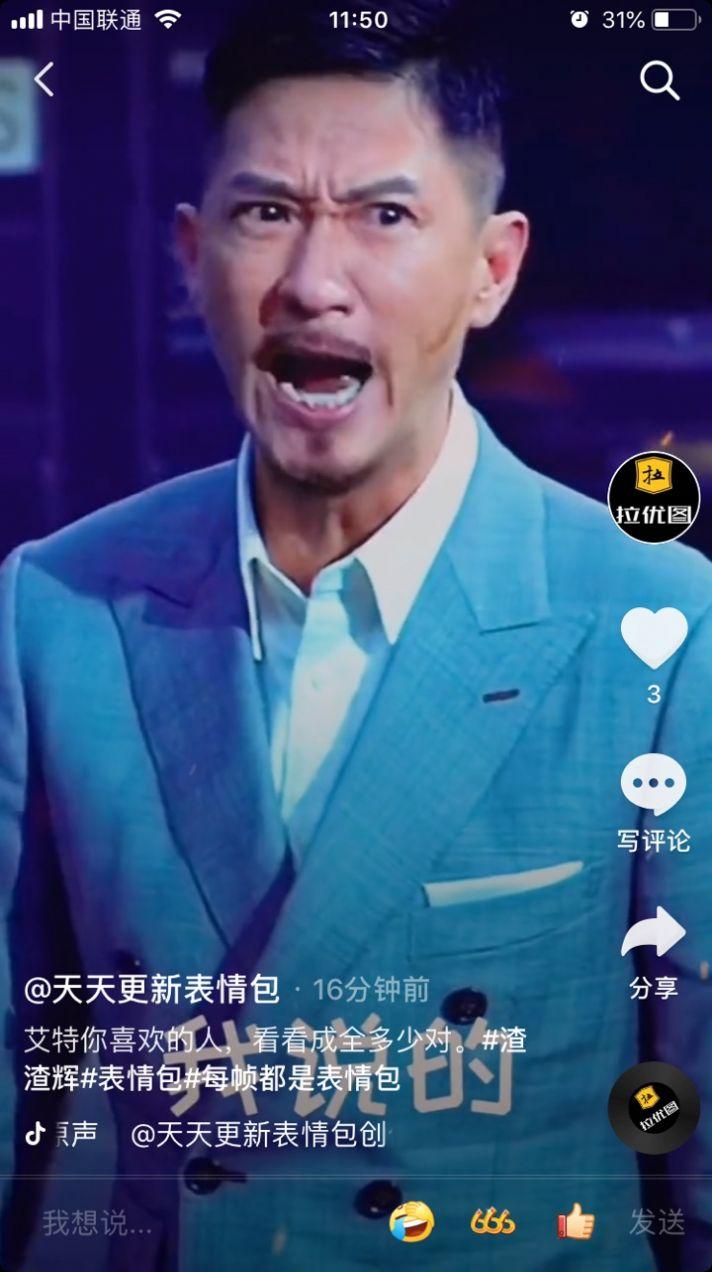712x1272 pixels.
Task: Insert the 666 emoji sticker
Action: [493, 1222]
